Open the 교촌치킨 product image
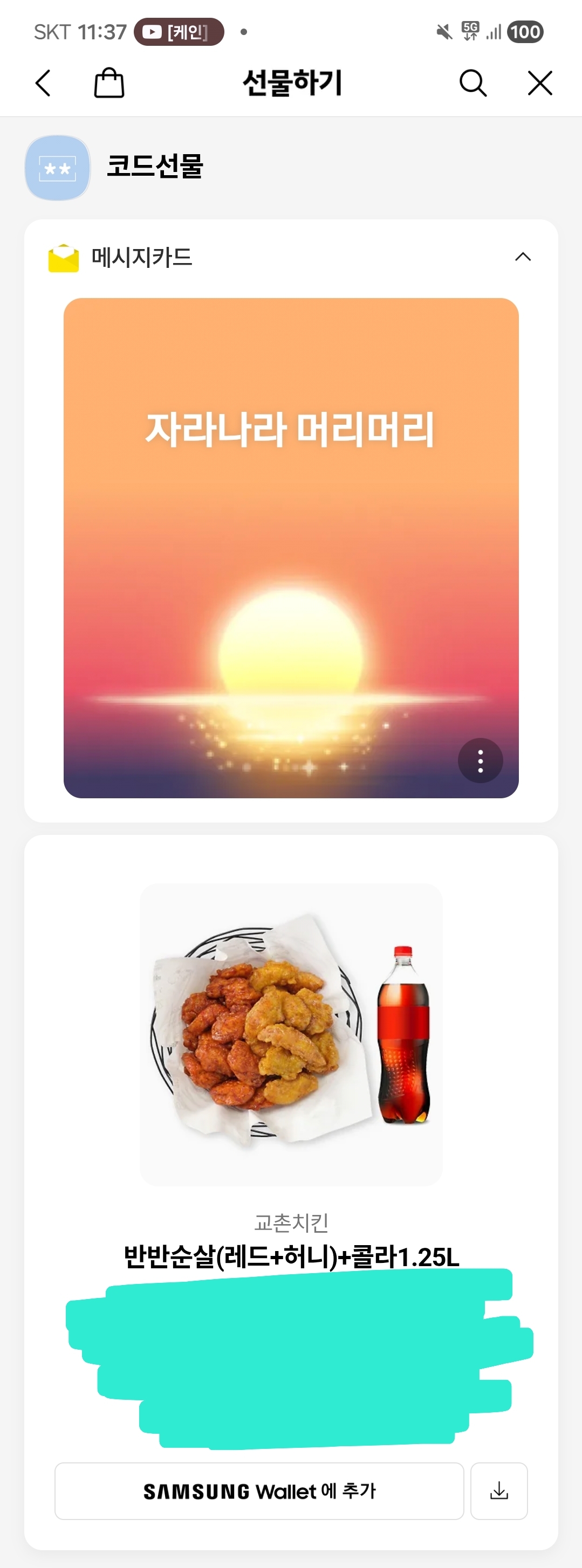This screenshot has width=582, height=1568. tap(291, 1034)
